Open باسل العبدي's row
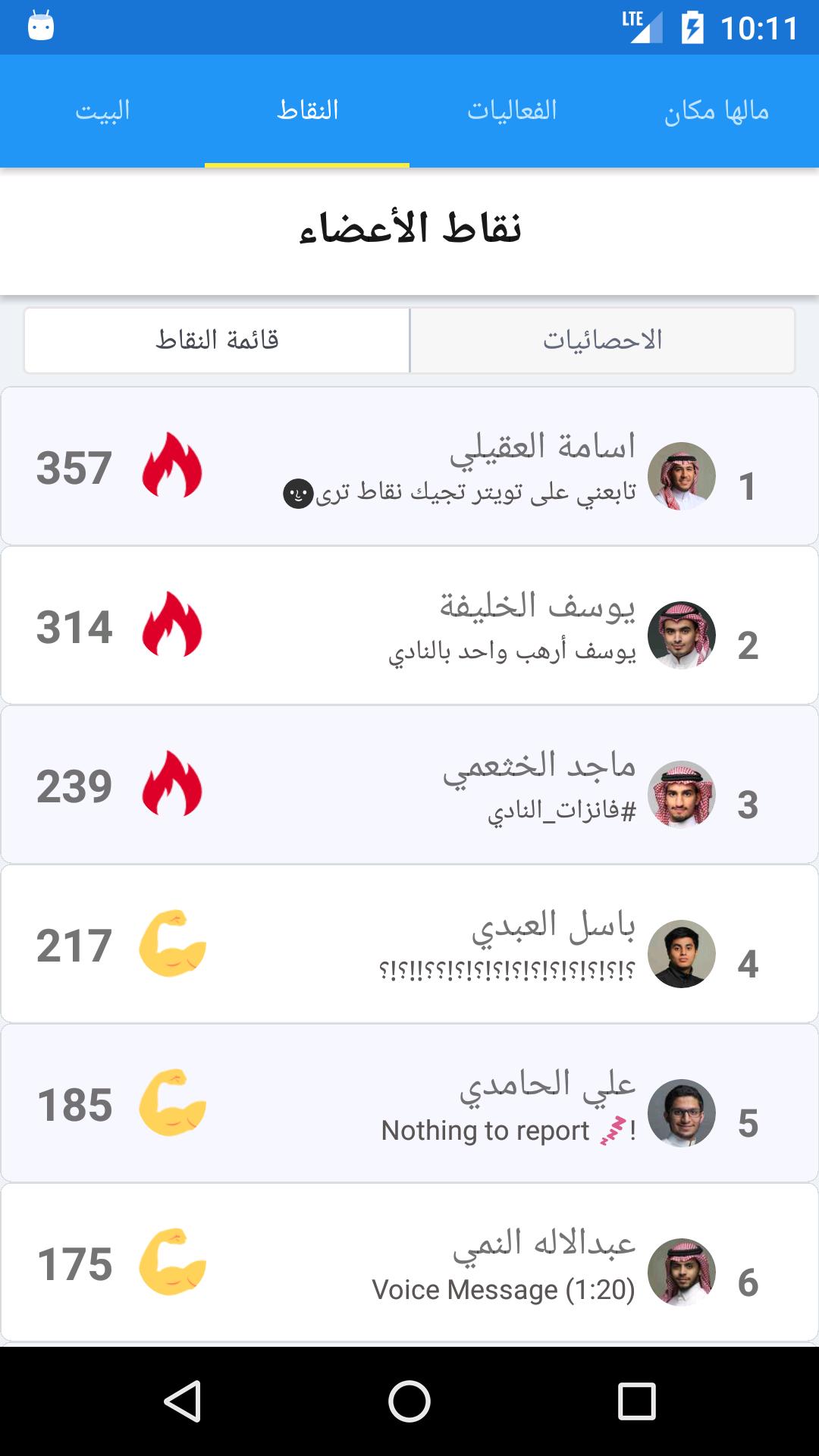819x1456 pixels. point(409,943)
